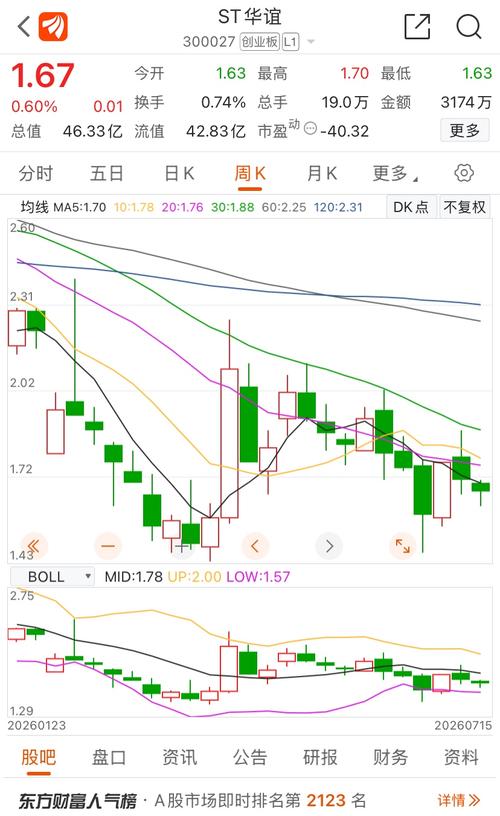Switch to the 五日 chart tab
The height and width of the screenshot is (816, 500).
(x=107, y=173)
